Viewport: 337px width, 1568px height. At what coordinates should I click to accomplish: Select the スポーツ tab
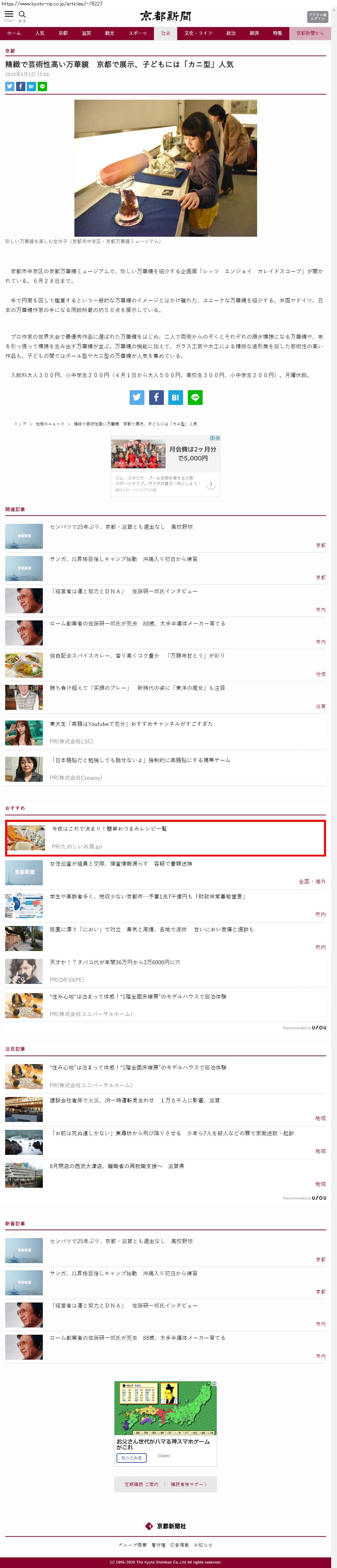(138, 34)
